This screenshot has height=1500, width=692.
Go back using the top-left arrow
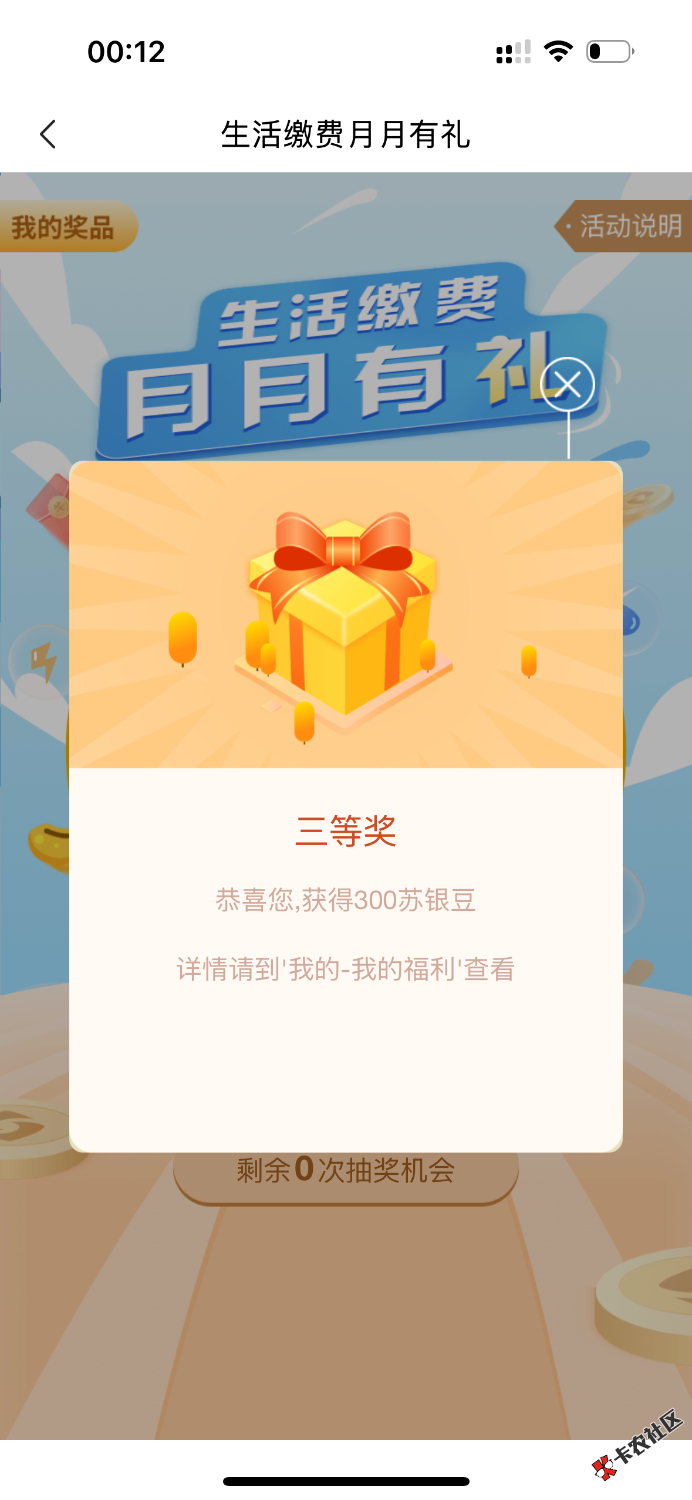tap(47, 135)
